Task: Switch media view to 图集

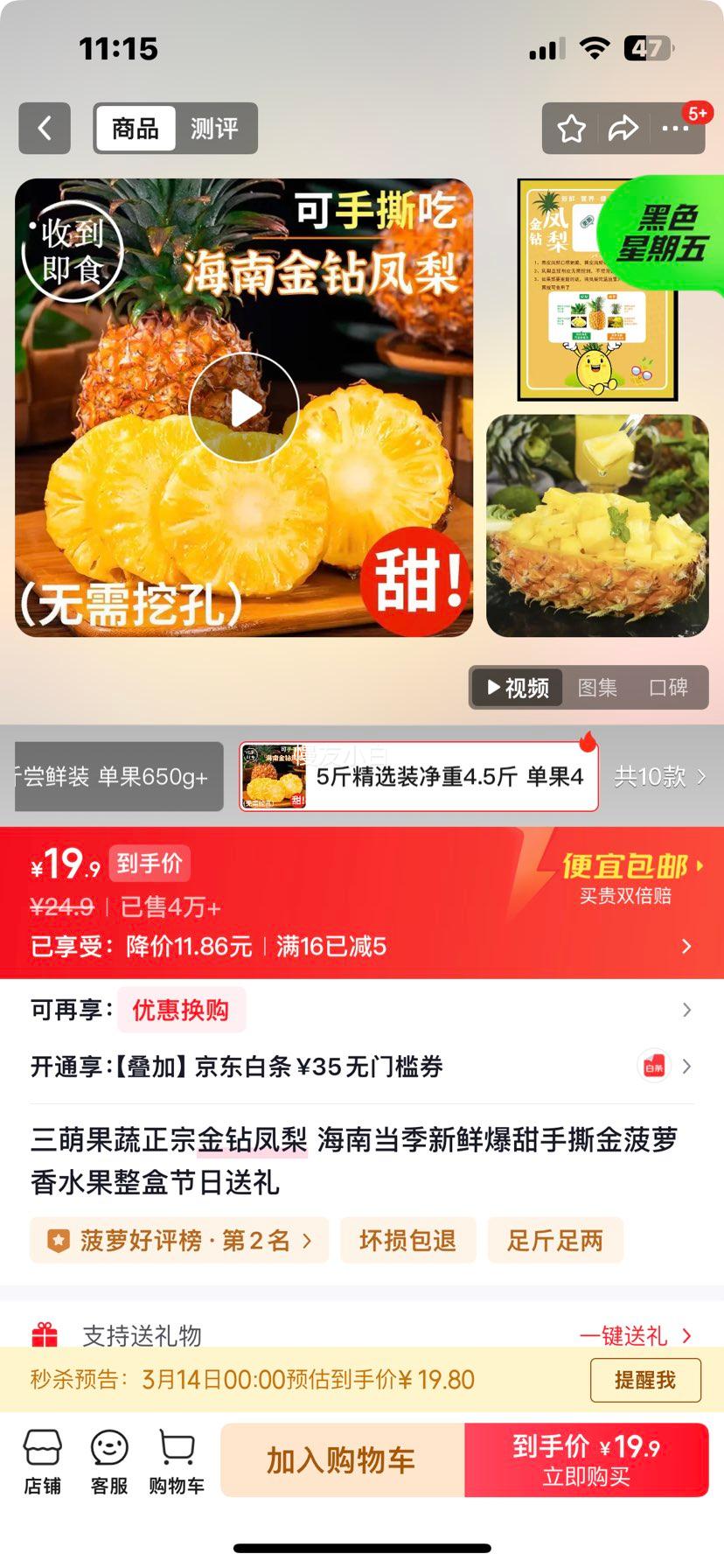Action: click(597, 688)
